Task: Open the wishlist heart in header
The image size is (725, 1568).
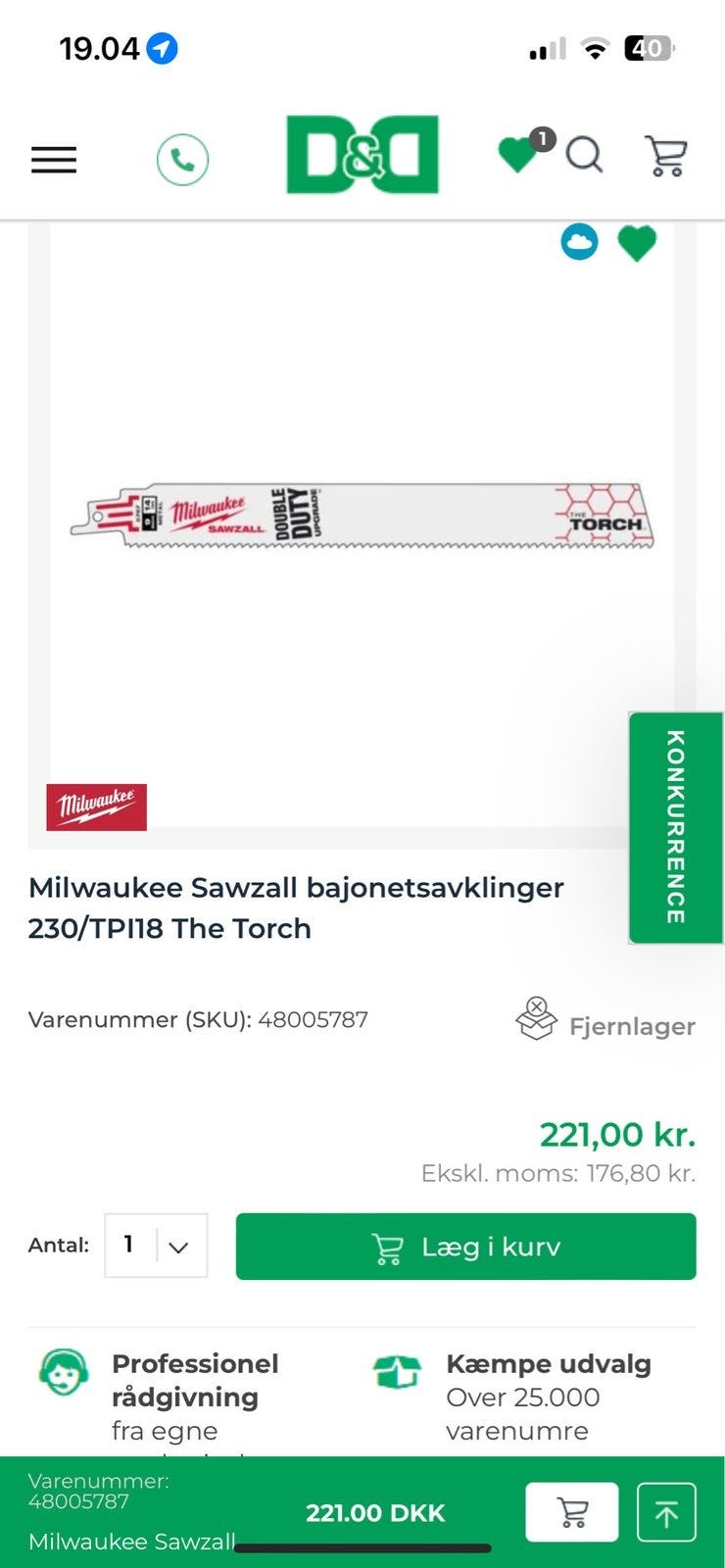Action: [x=519, y=155]
